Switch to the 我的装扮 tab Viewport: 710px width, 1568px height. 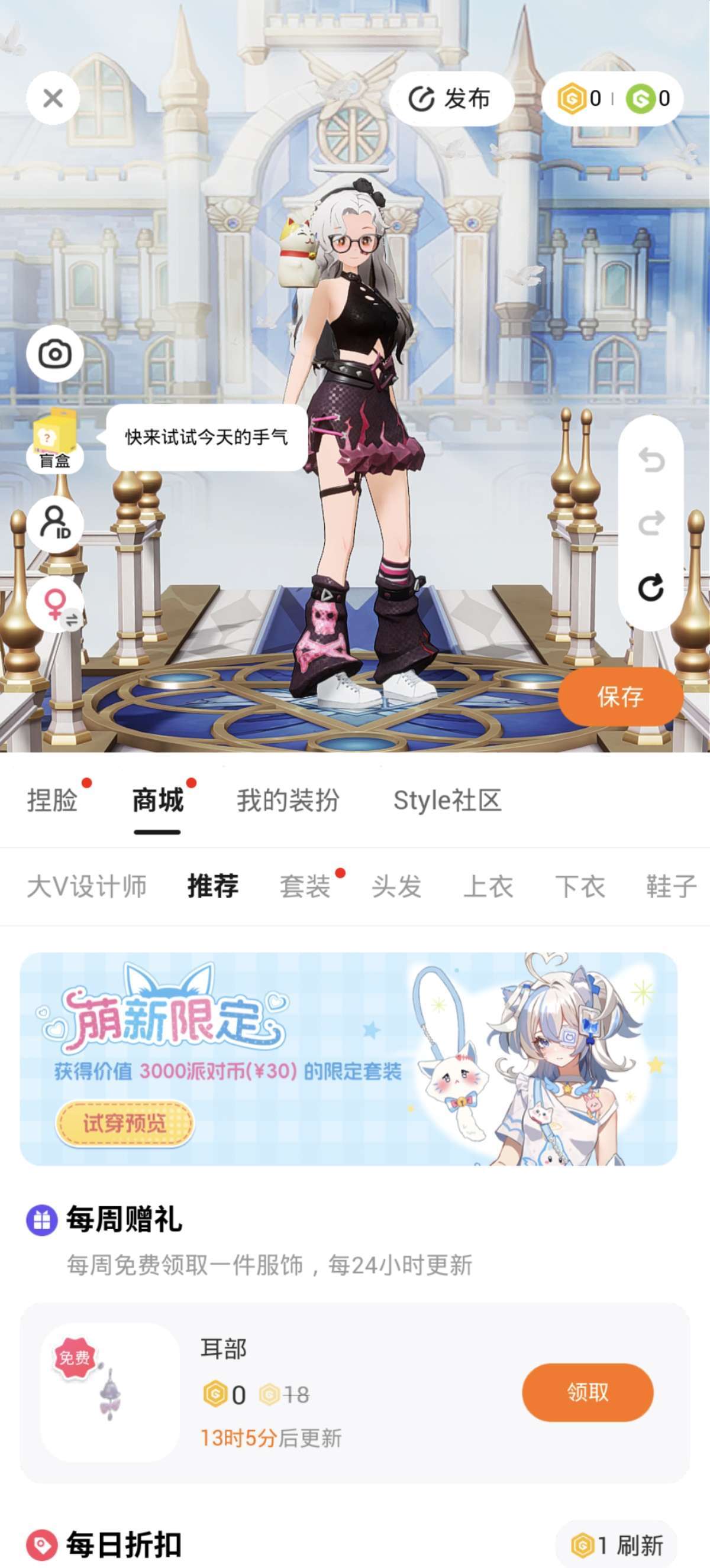pos(288,801)
